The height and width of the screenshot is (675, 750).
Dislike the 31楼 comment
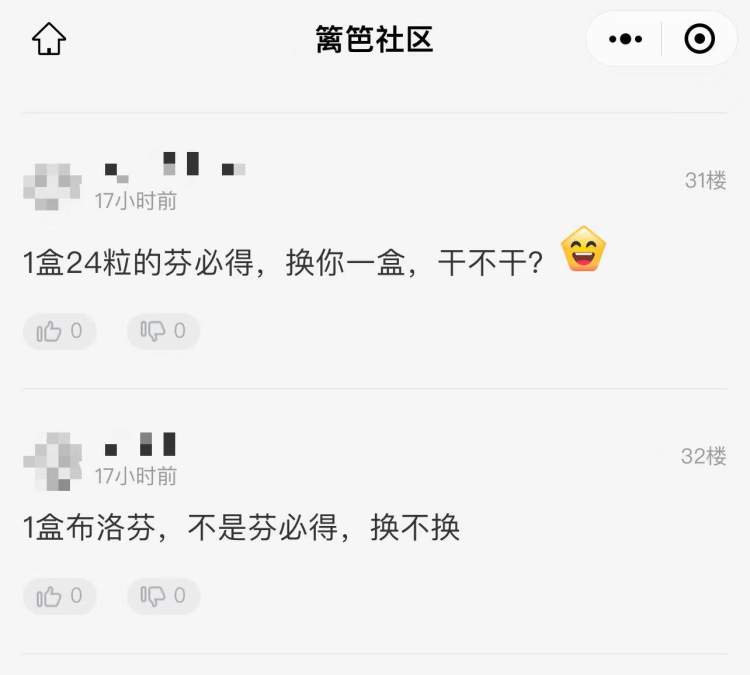pos(163,331)
